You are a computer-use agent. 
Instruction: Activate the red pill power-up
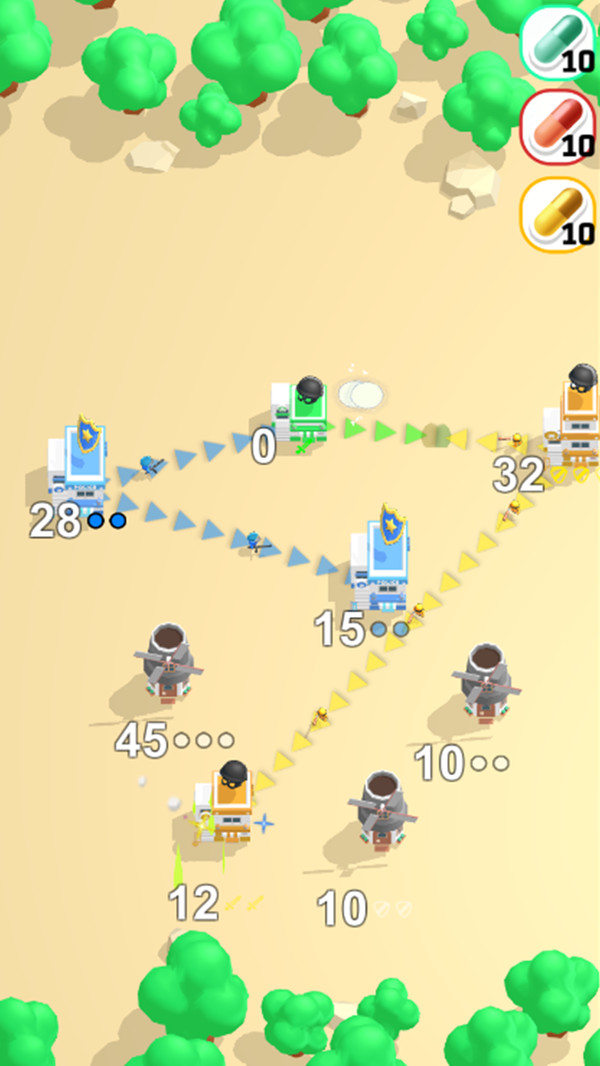click(x=558, y=128)
